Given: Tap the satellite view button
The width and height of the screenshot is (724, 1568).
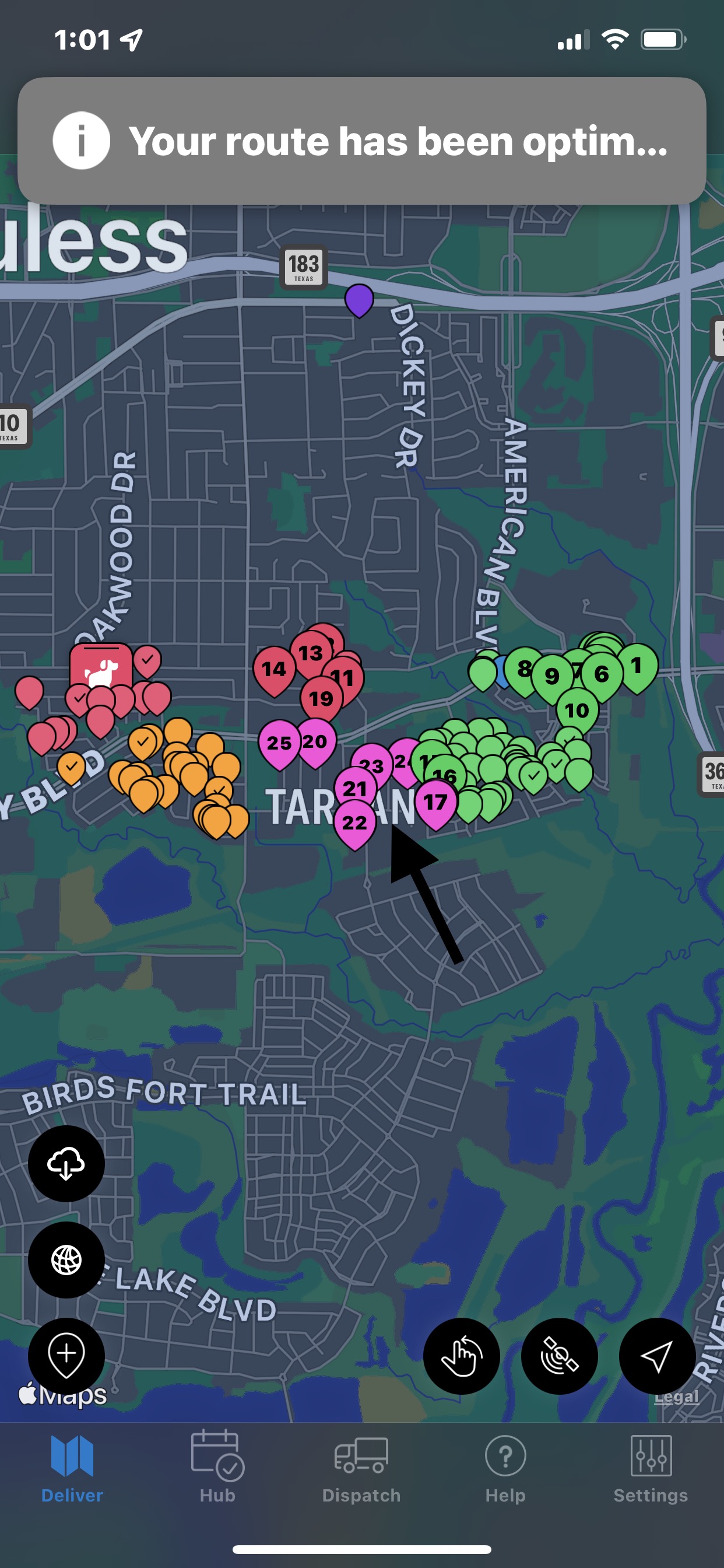Looking at the screenshot, I should [x=559, y=1356].
